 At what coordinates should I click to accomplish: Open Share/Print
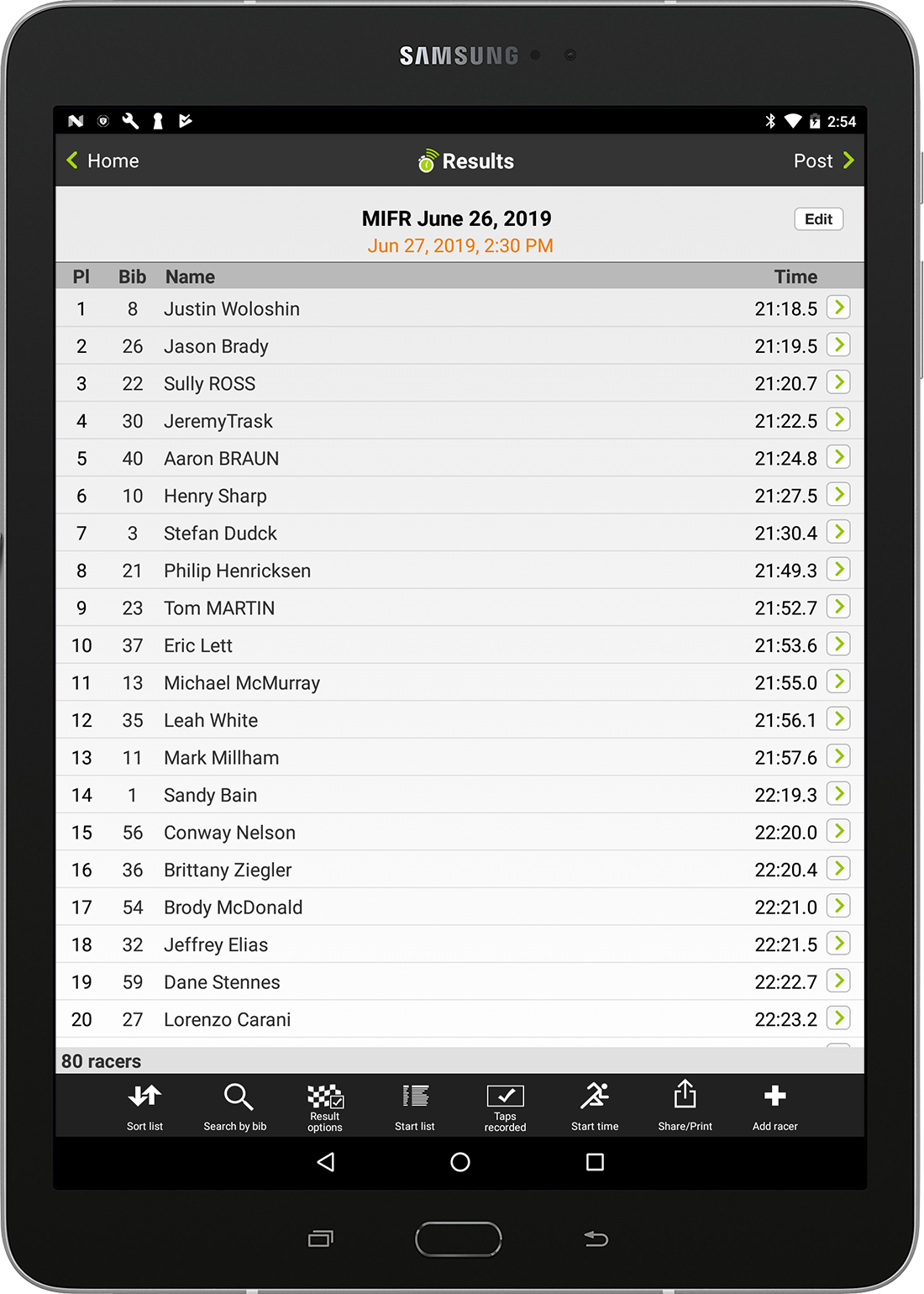coord(685,1106)
